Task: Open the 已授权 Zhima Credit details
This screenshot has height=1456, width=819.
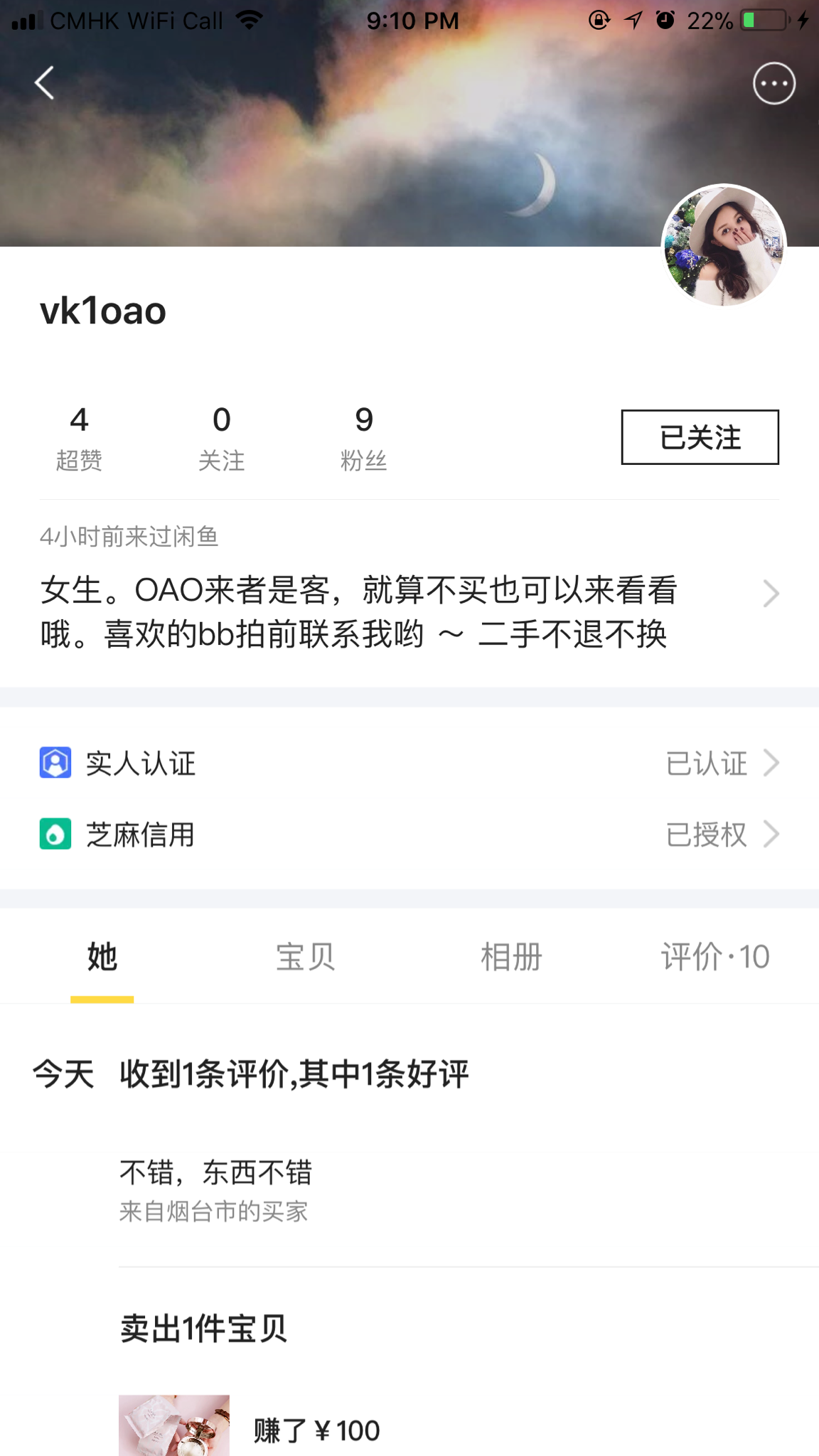Action: pyautogui.click(x=707, y=835)
